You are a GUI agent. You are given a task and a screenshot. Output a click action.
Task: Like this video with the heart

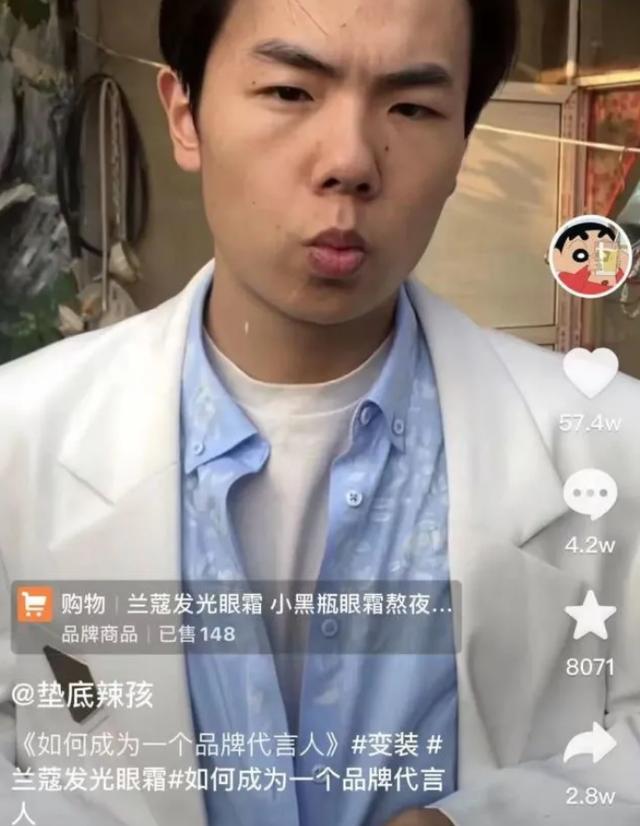point(590,373)
